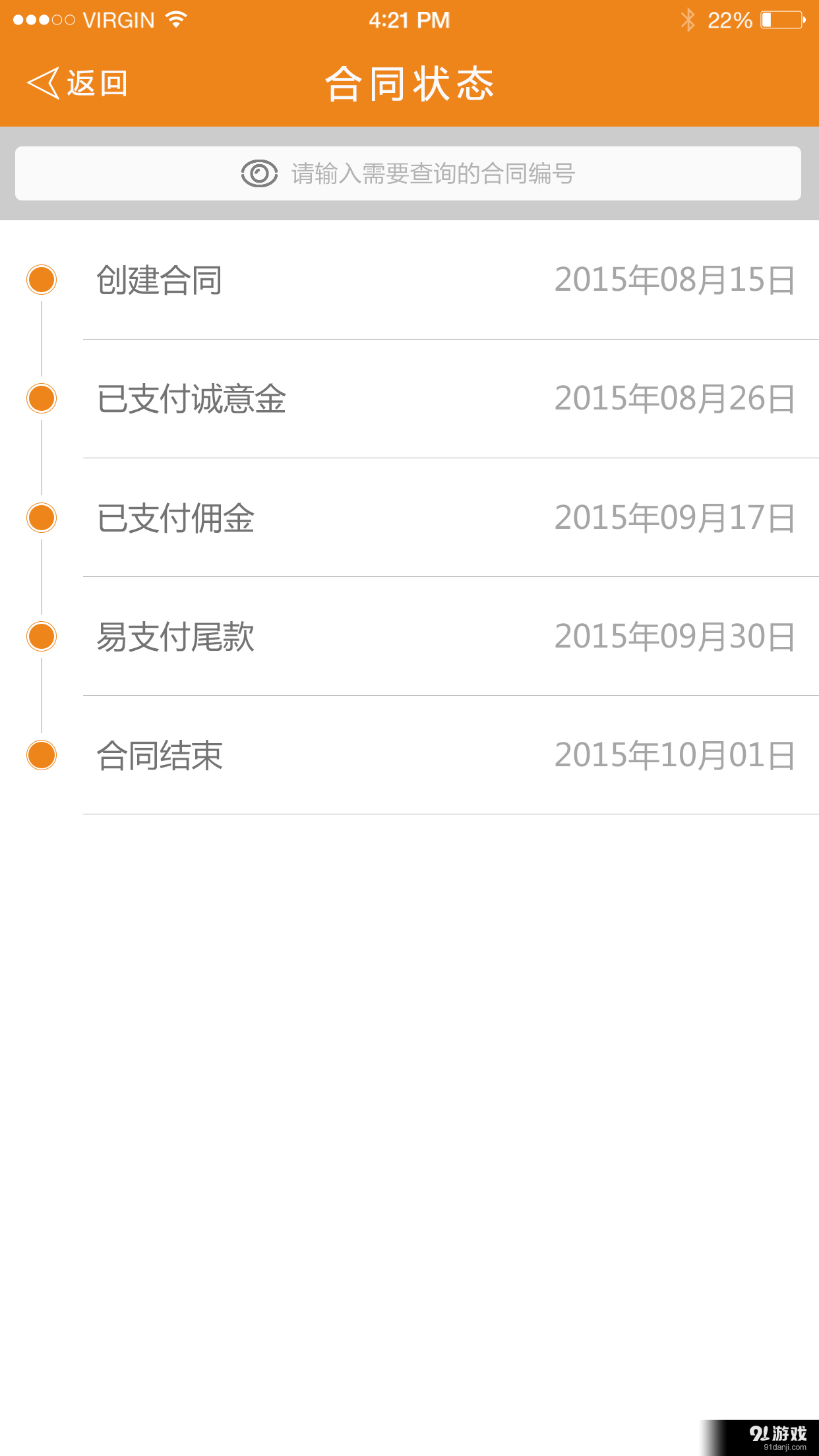Tap the date 2015年08月15日
This screenshot has width=819, height=1456.
[674, 280]
